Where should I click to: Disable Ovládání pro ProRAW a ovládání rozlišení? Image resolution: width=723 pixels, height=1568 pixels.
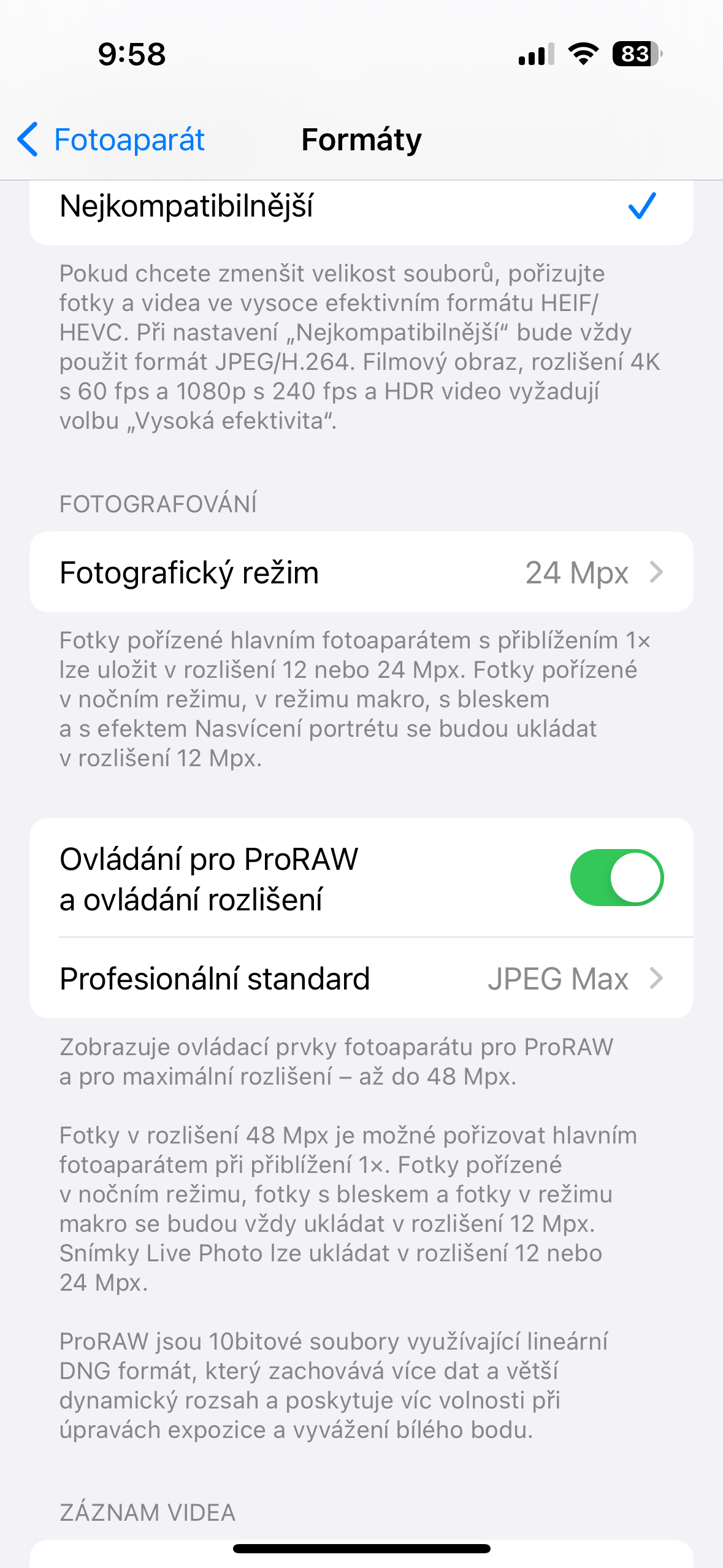click(616, 878)
